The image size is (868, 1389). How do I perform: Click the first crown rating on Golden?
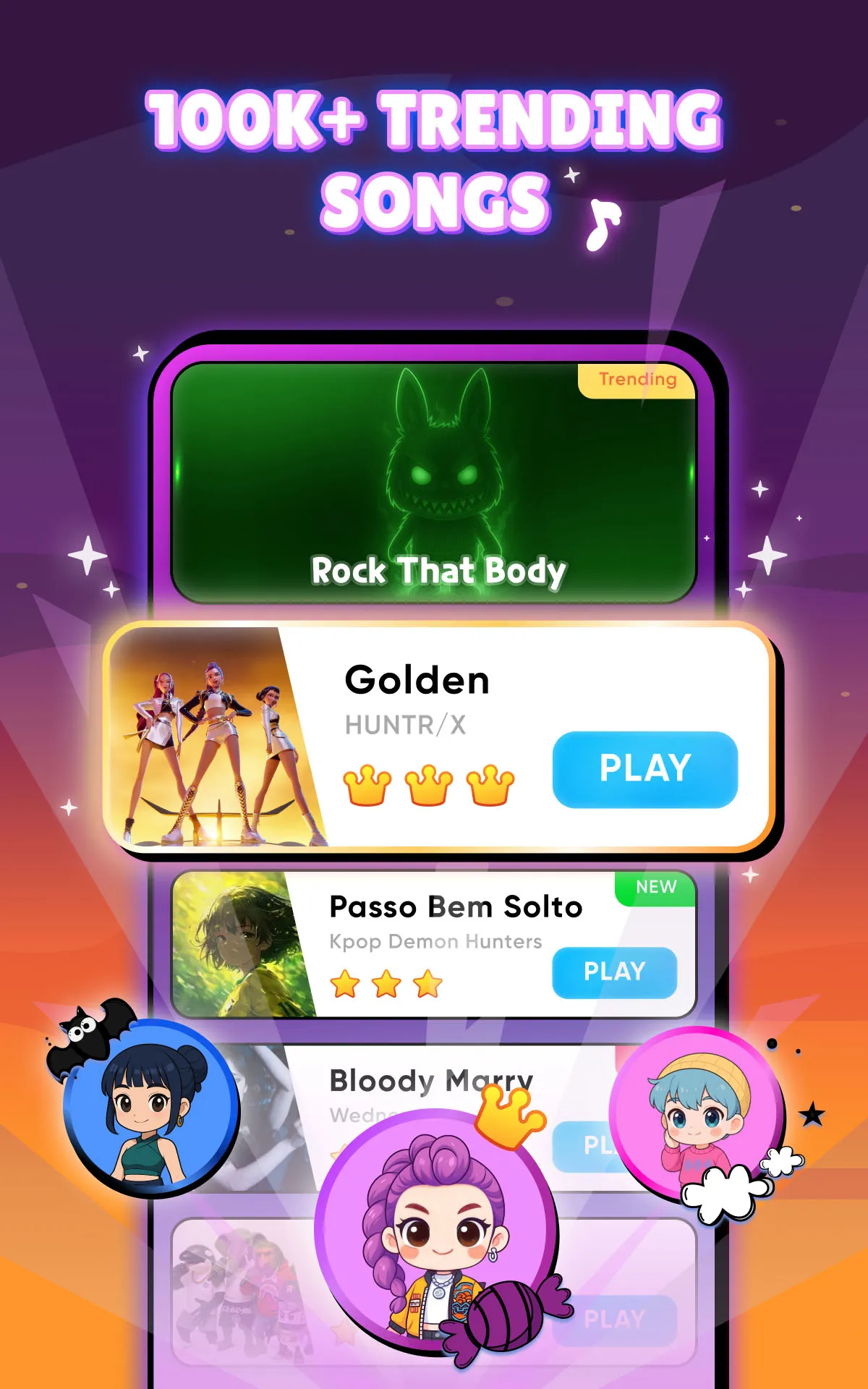tap(367, 783)
